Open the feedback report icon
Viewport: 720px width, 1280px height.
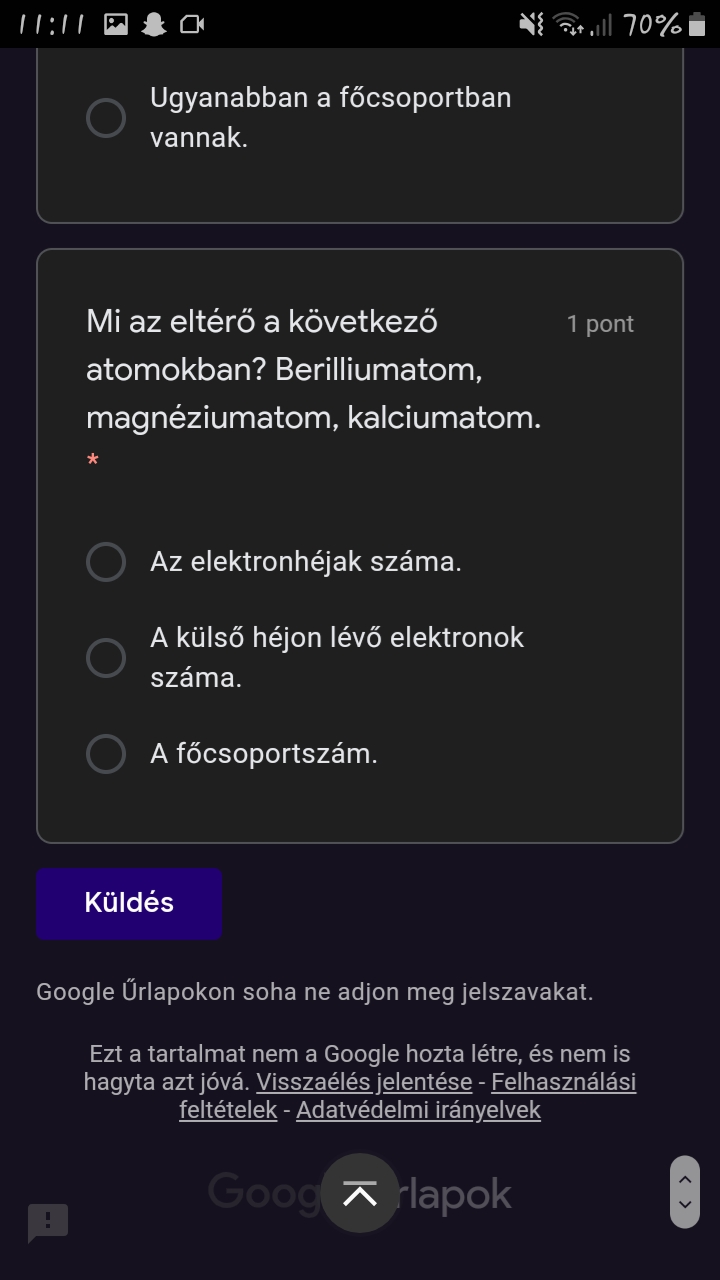(x=48, y=1222)
